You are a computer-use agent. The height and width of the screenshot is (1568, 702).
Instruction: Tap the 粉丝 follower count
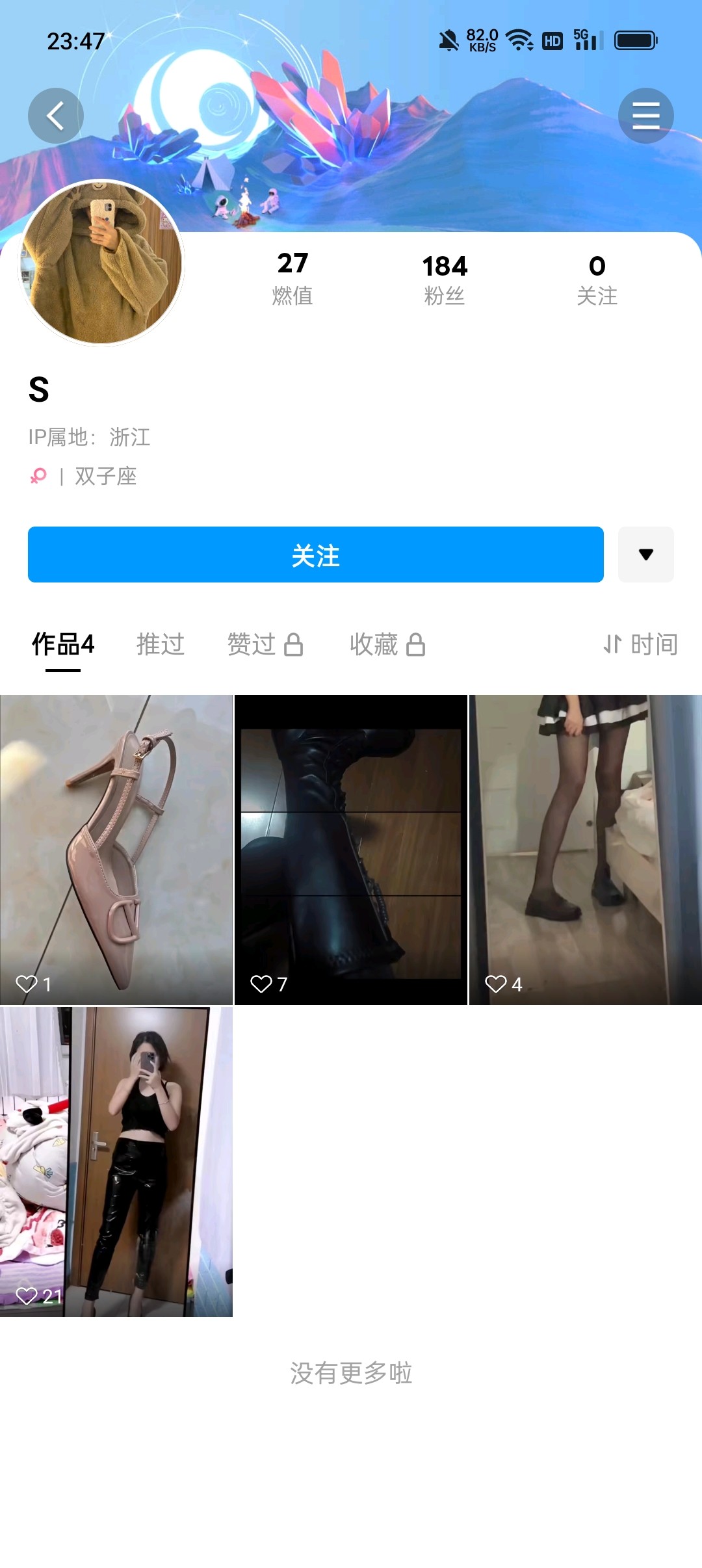(x=445, y=276)
